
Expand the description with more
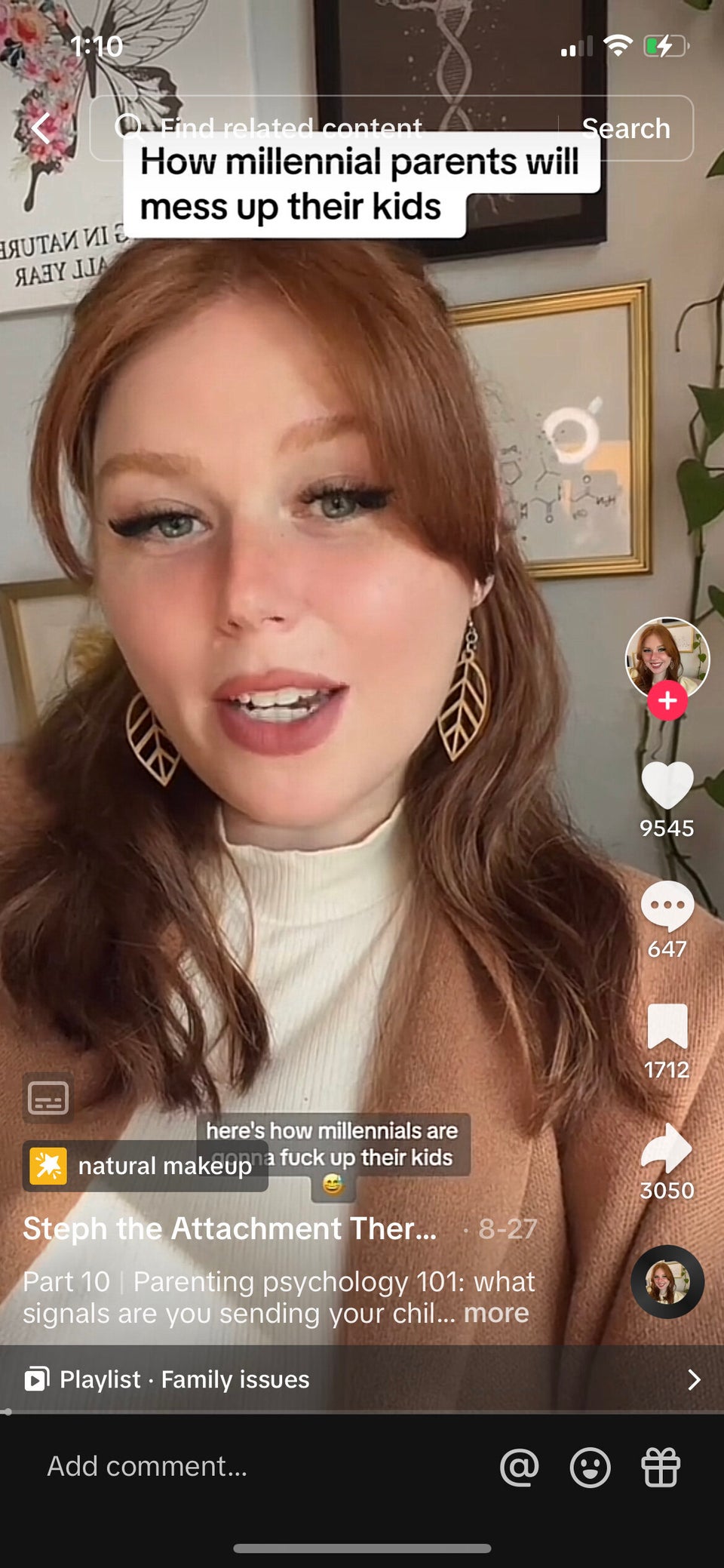pyautogui.click(x=495, y=1314)
